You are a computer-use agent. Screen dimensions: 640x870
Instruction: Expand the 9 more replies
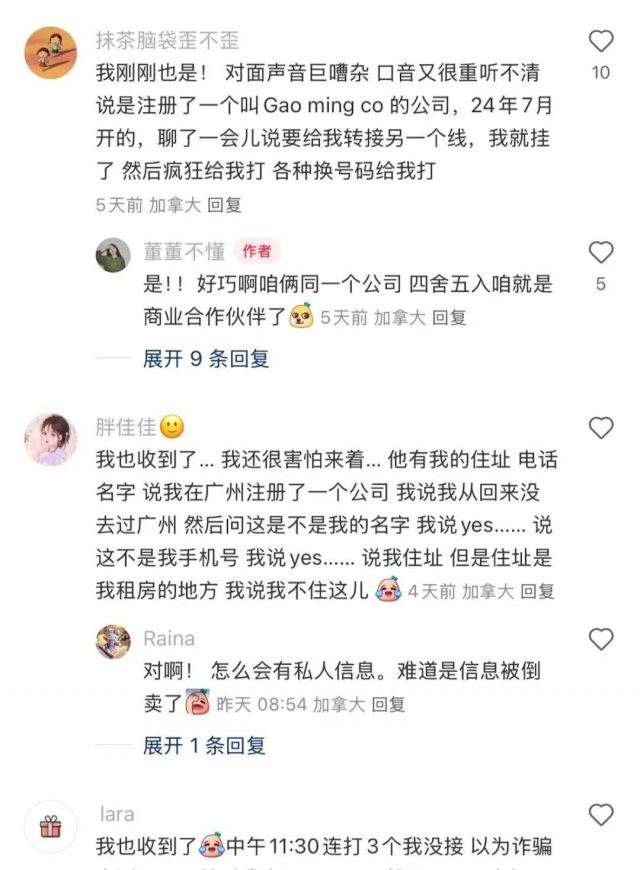pos(205,358)
